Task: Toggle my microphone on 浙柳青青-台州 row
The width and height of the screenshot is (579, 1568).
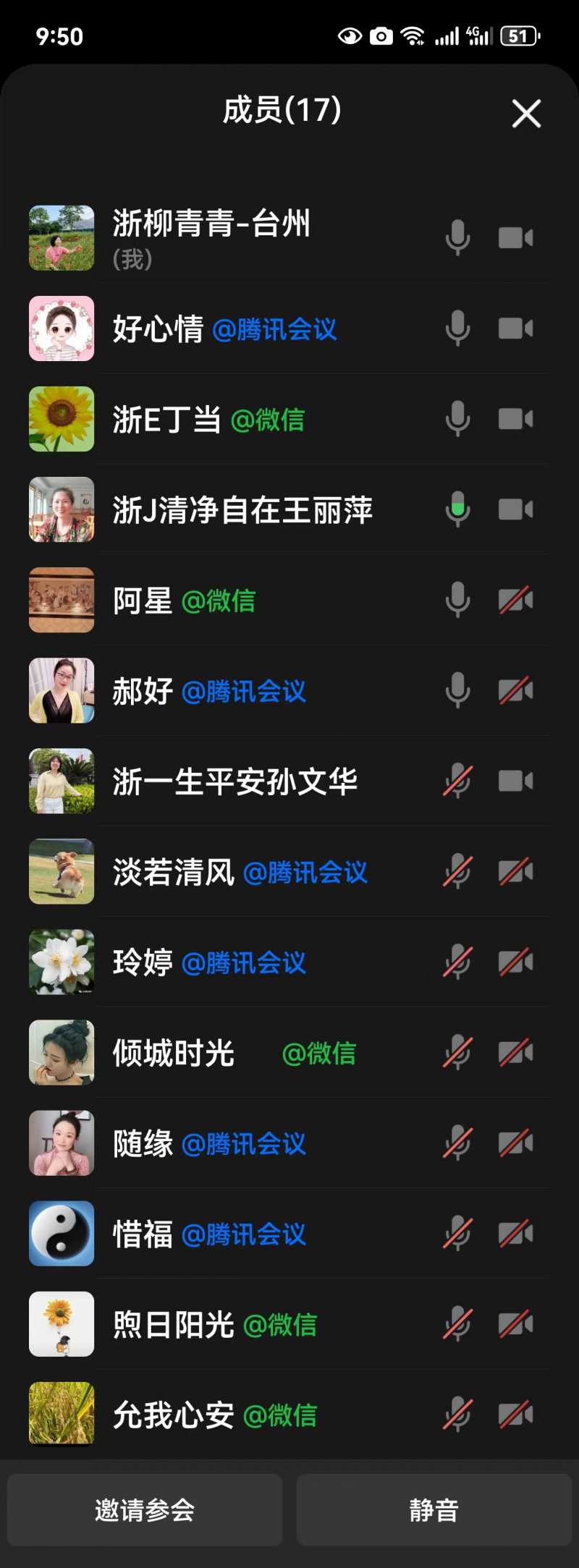Action: point(457,237)
